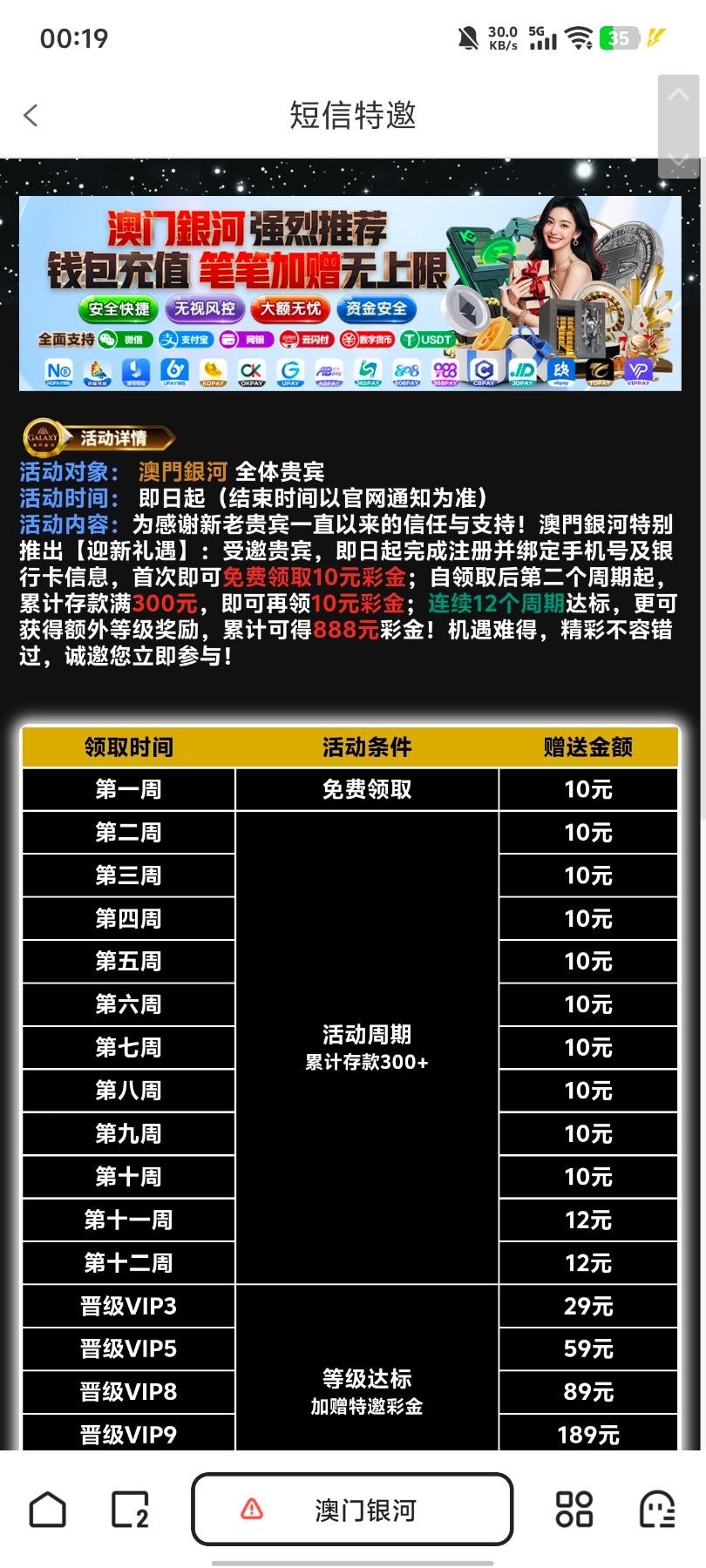The height and width of the screenshot is (1568, 706).
Task: Open the 澳门银河 wallet recharge banner
Action: (x=350, y=293)
